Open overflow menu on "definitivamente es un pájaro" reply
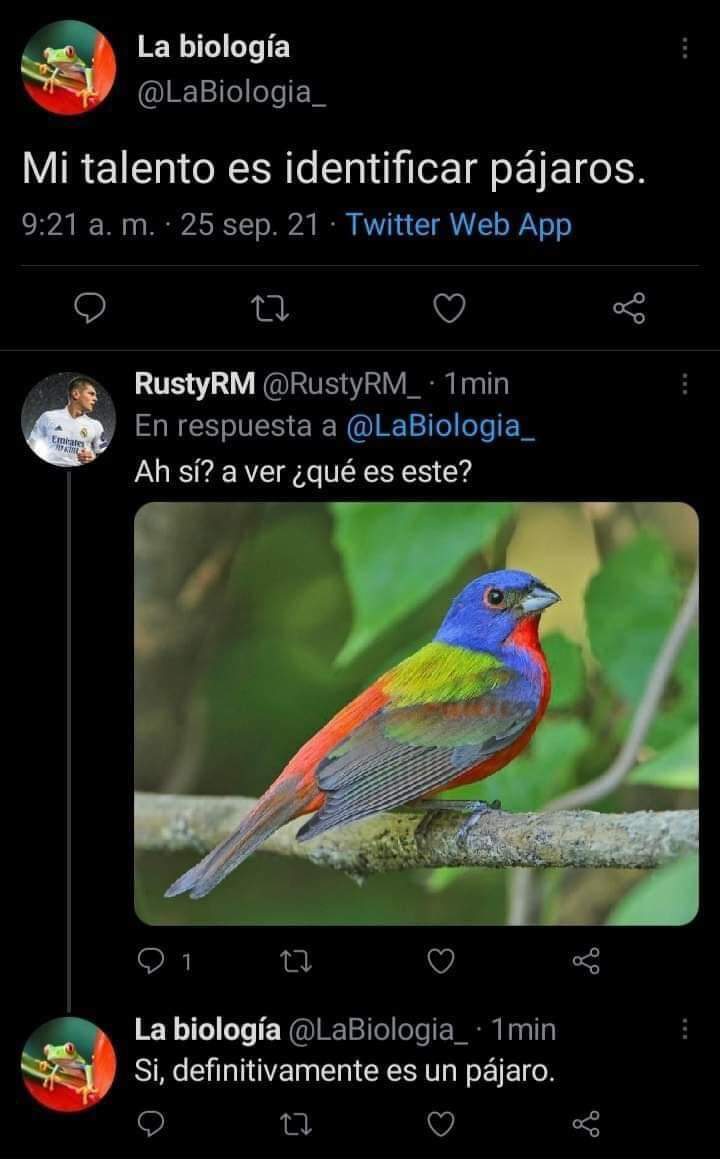The image size is (720, 1159). pyautogui.click(x=684, y=1030)
